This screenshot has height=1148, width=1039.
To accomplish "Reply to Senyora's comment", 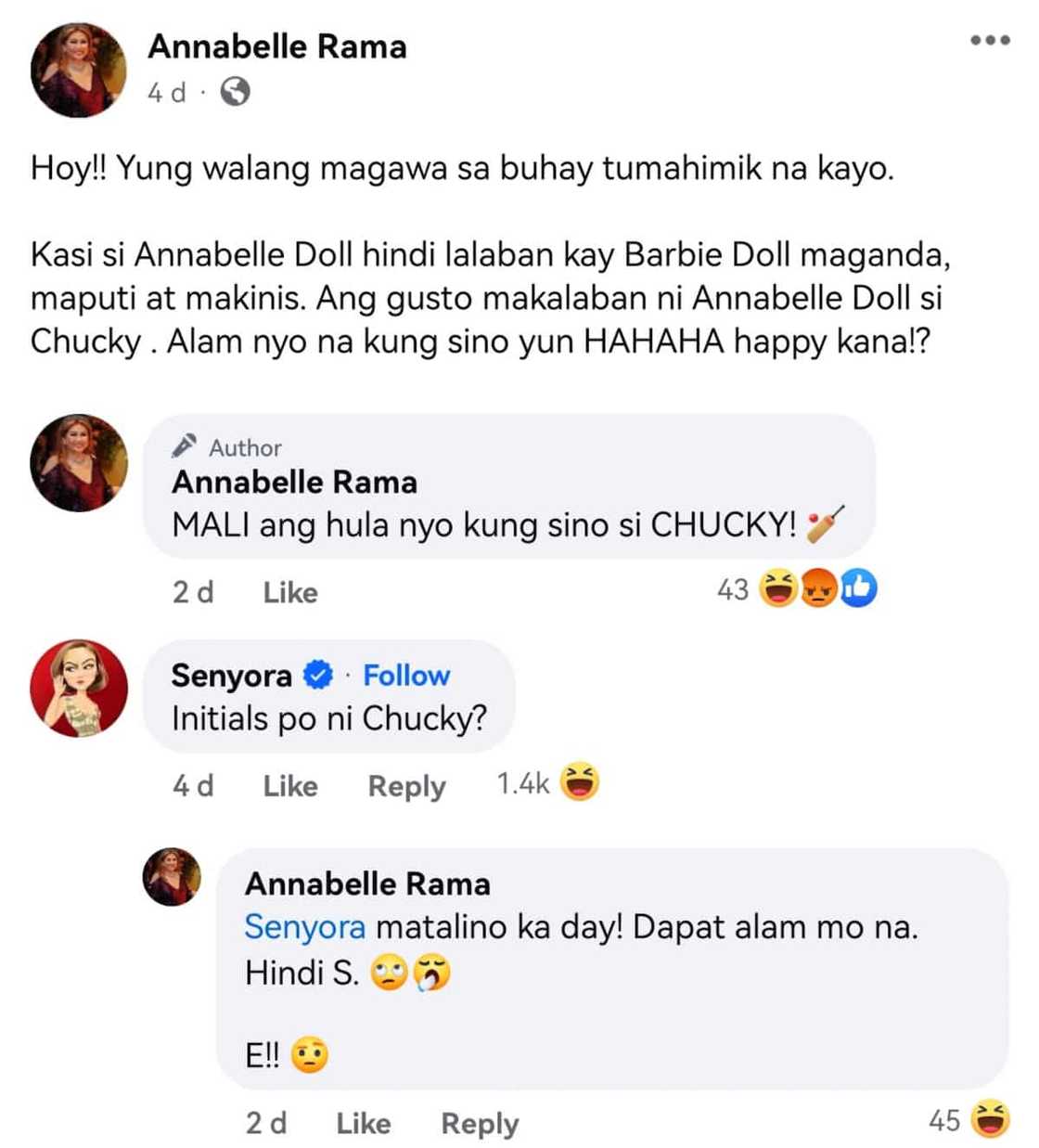I will (406, 786).
